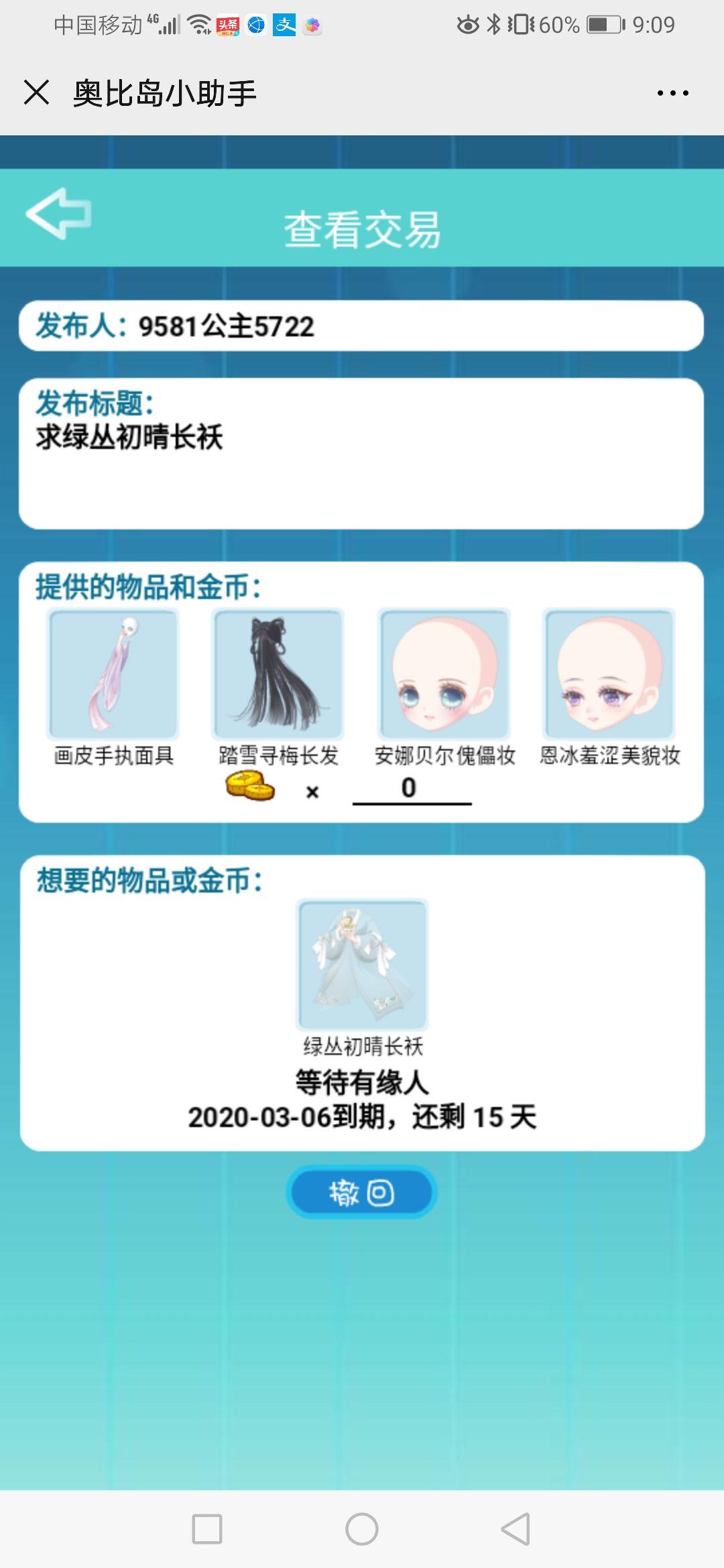
Task: Open the three-dot overflow menu
Action: tap(672, 93)
